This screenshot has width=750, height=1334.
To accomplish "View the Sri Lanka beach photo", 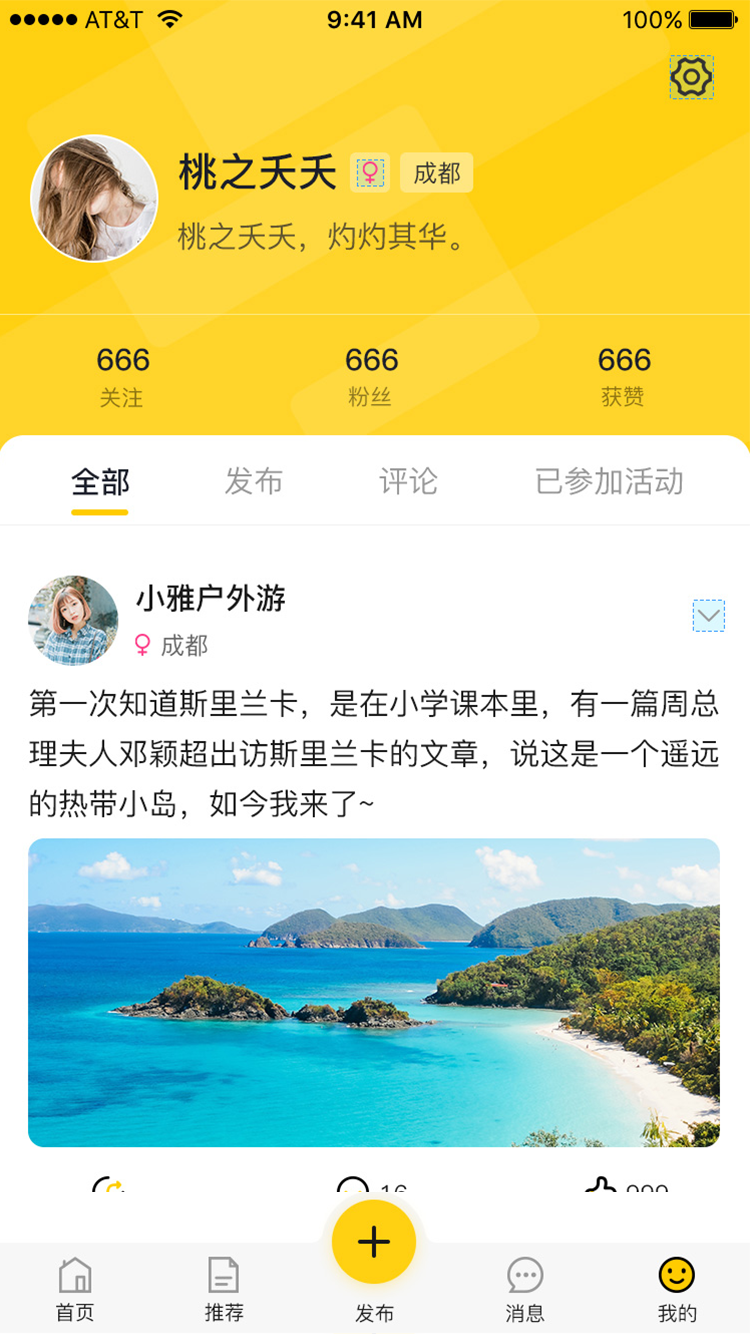I will 374,991.
